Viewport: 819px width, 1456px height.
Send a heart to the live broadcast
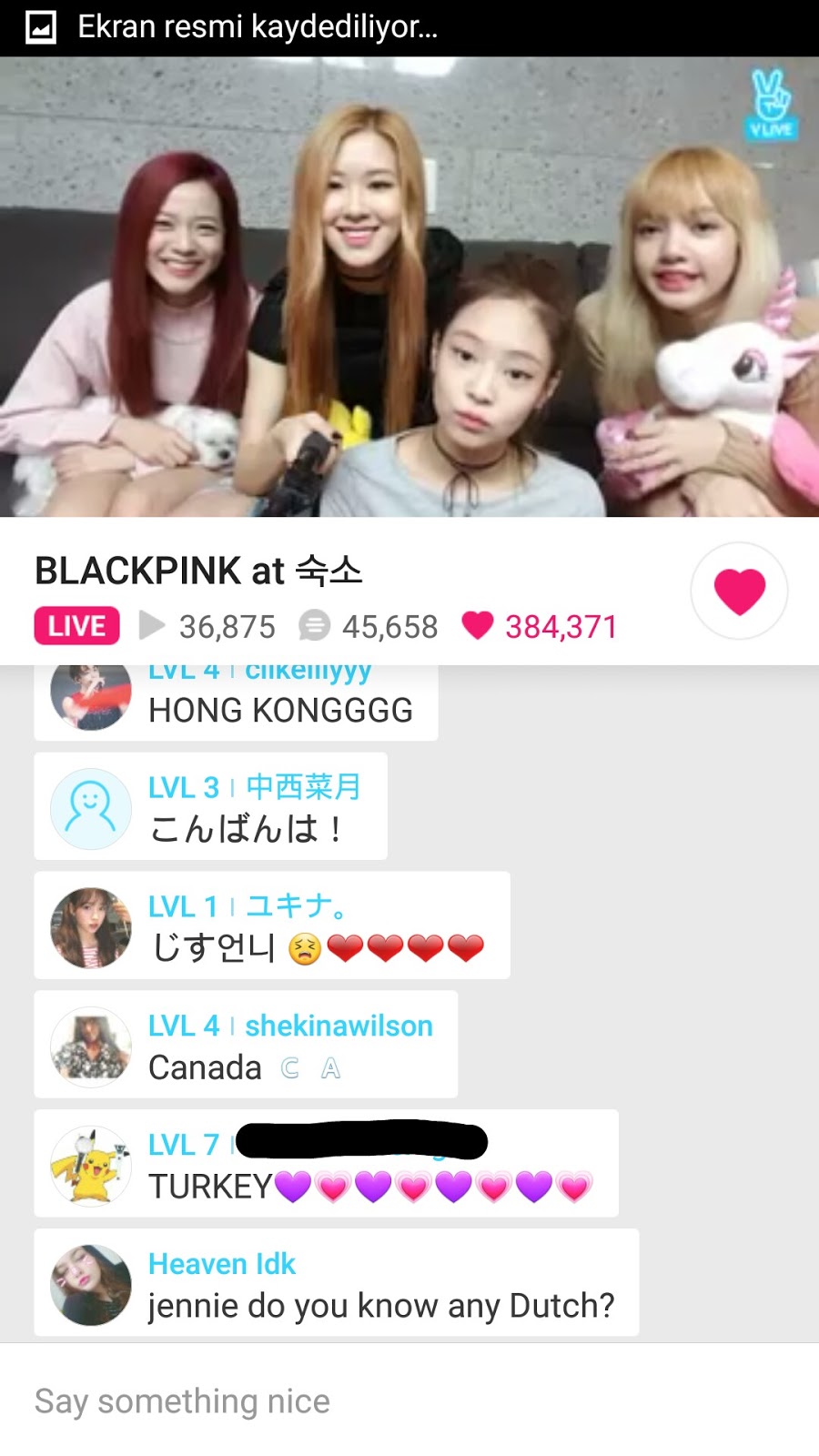739,591
